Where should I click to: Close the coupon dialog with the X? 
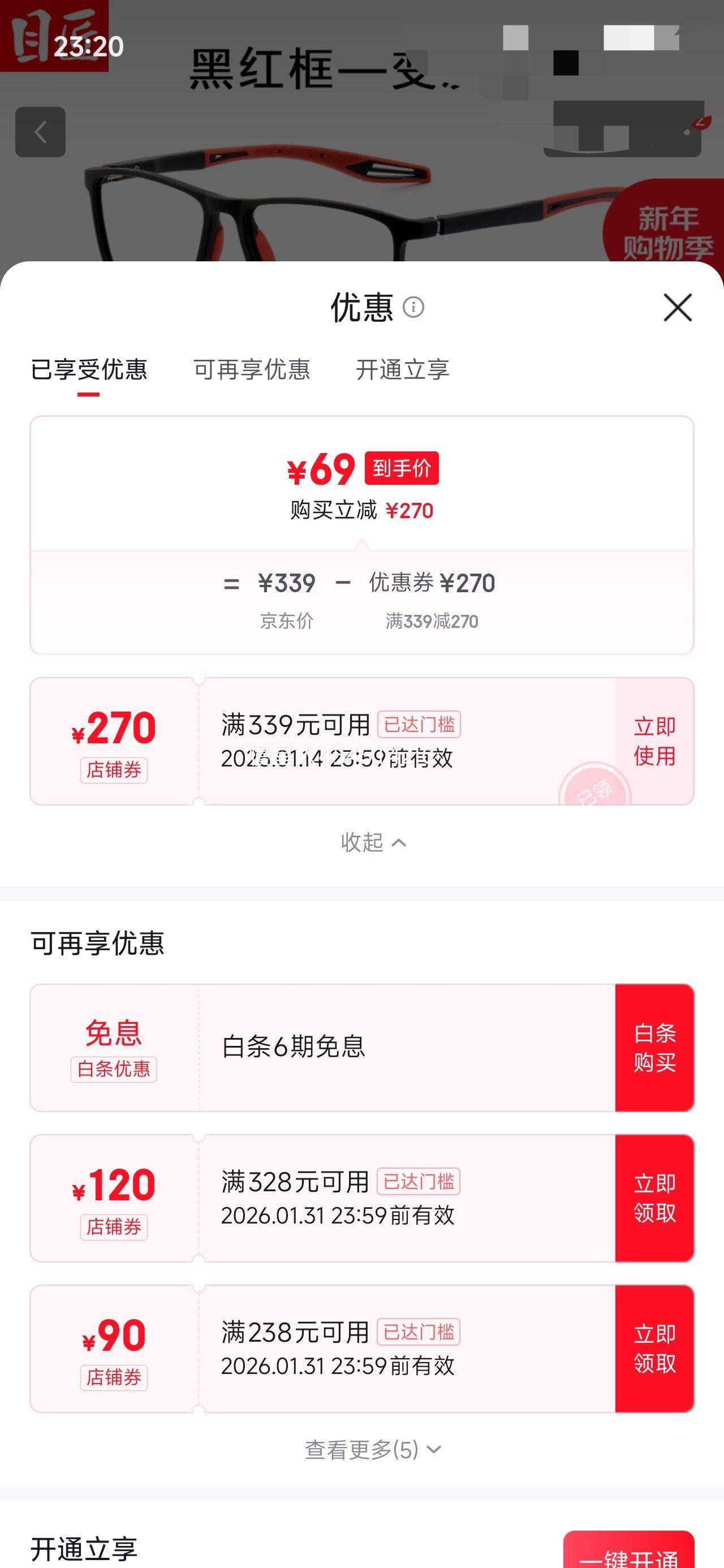678,307
